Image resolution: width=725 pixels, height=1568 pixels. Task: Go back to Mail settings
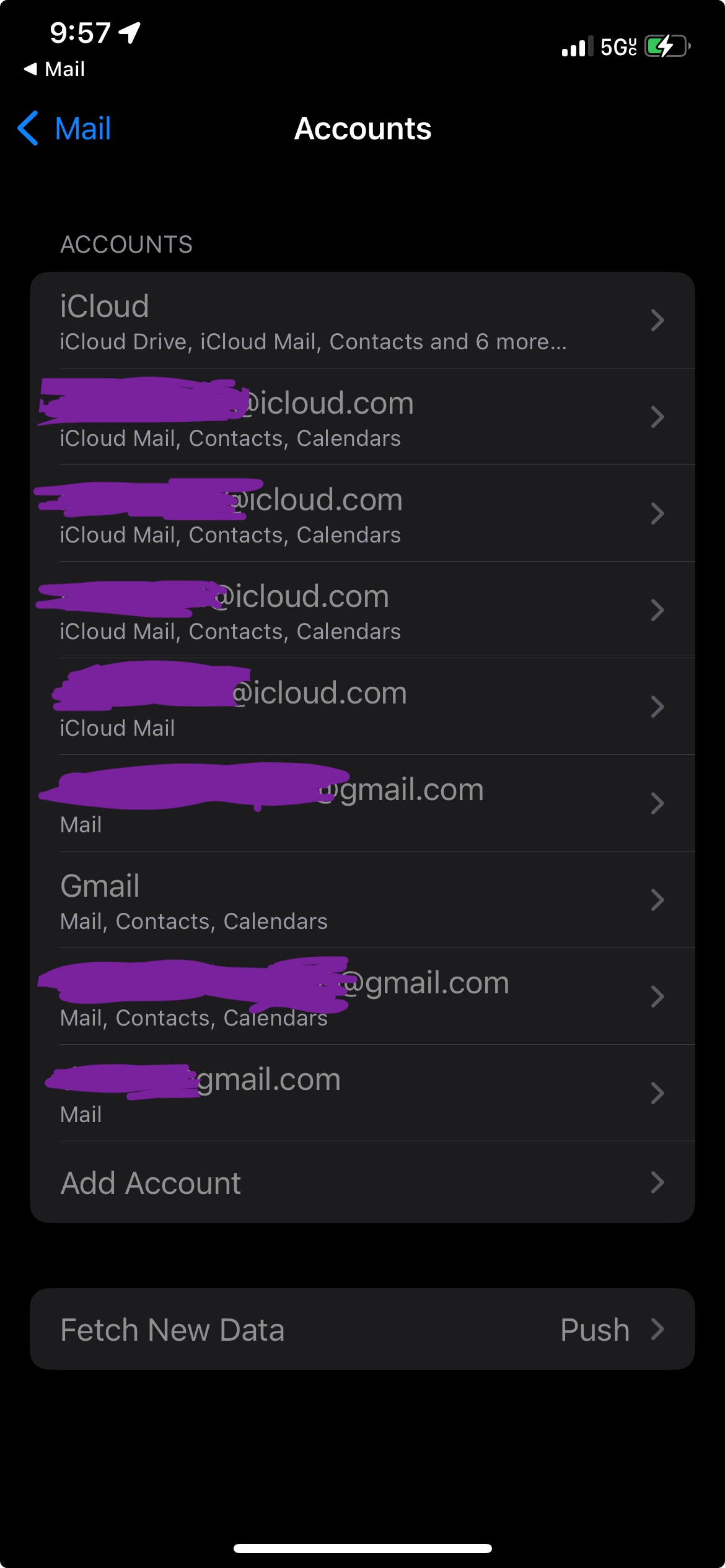[65, 129]
